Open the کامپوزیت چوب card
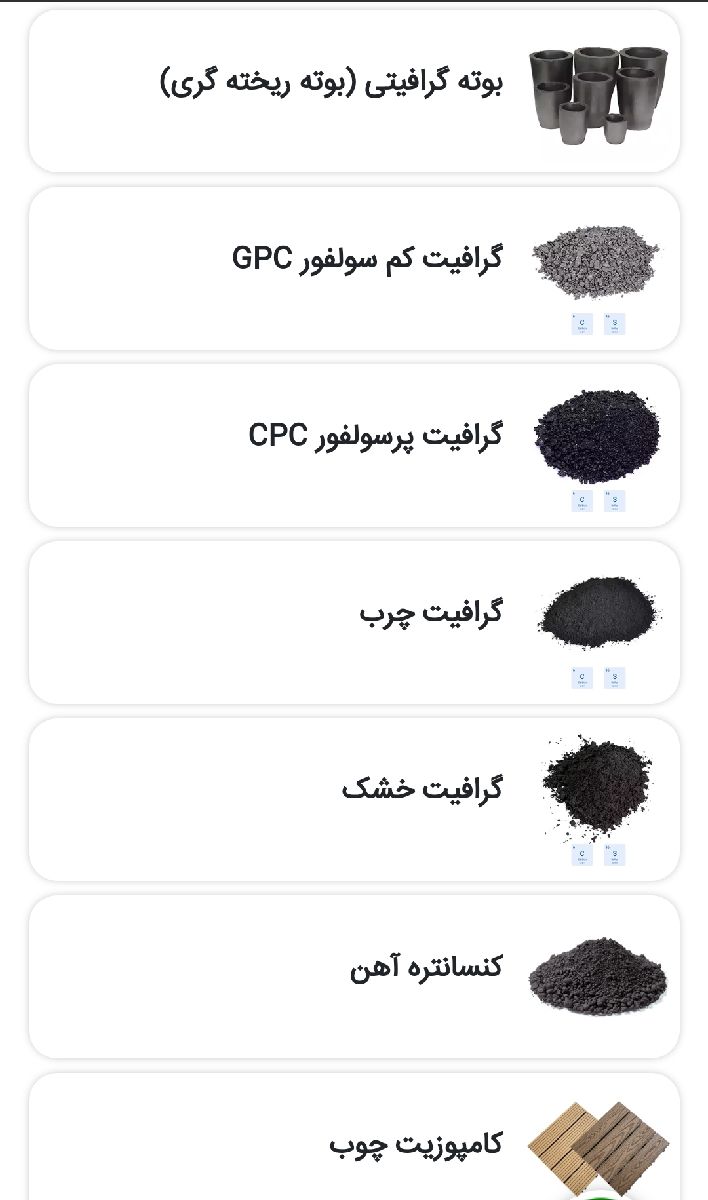 (354, 1137)
